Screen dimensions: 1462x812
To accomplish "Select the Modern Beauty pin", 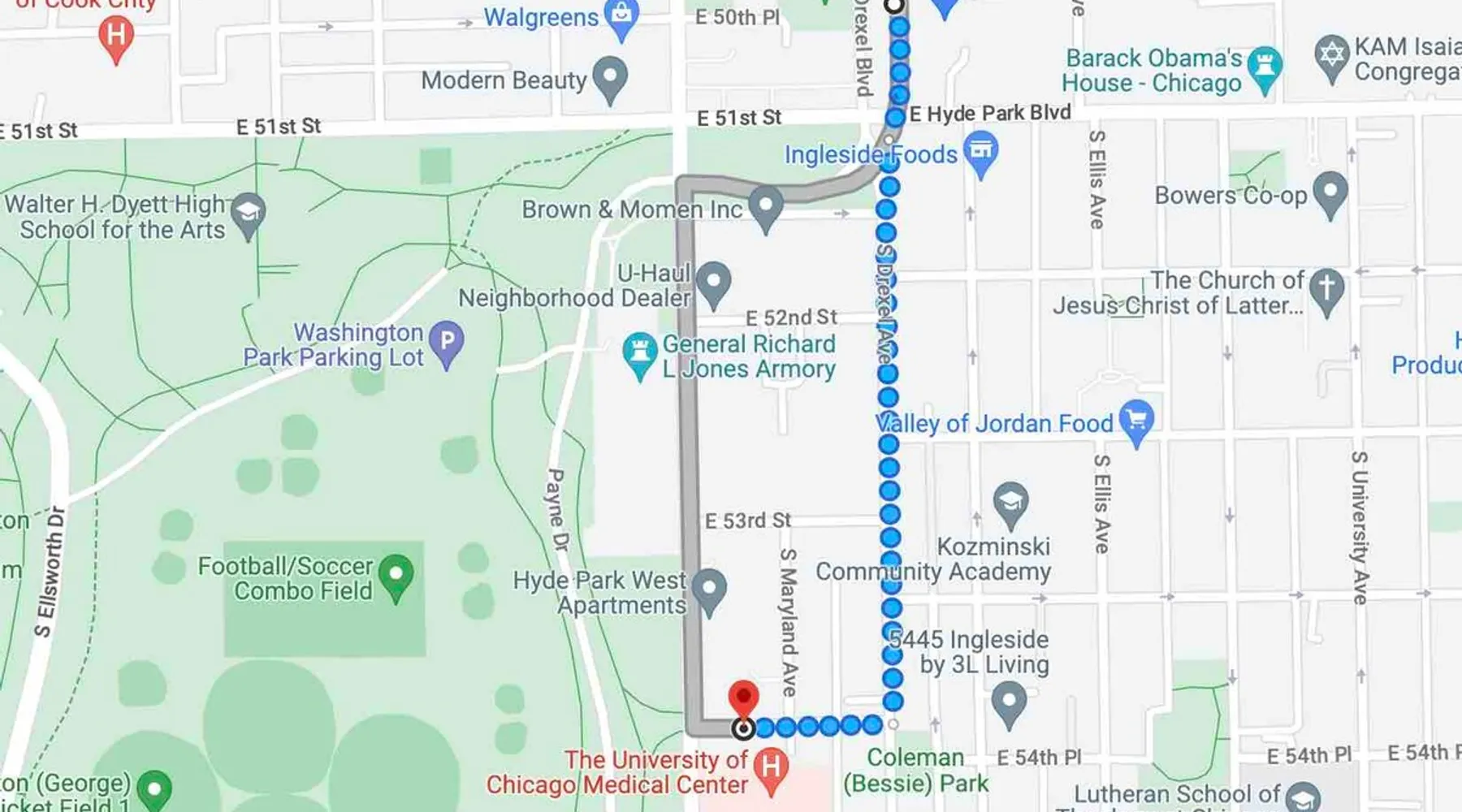I will 610,78.
